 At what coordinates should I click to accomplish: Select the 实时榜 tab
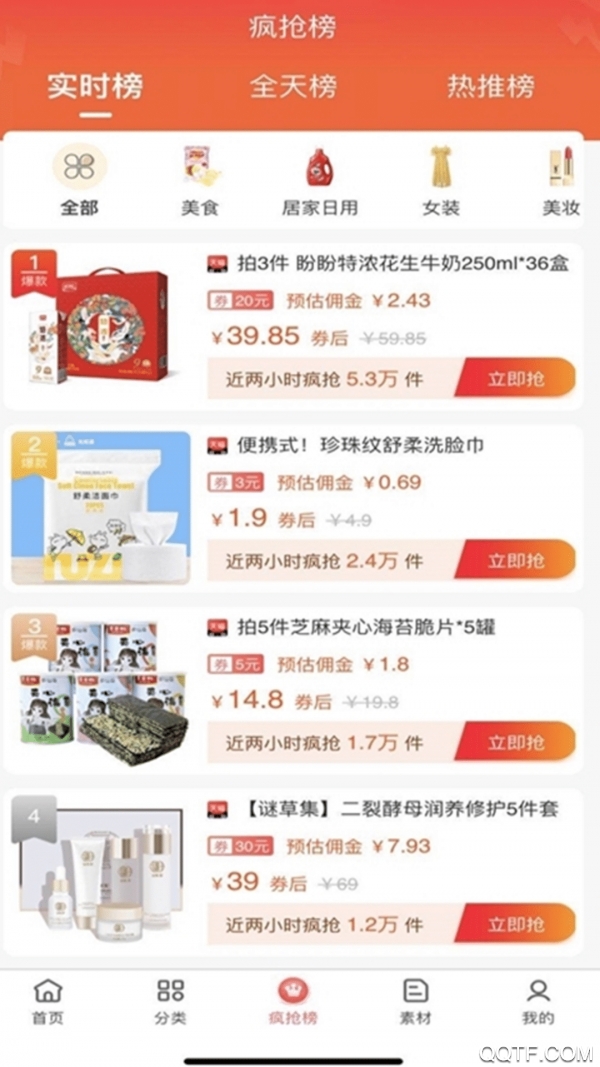[95, 87]
